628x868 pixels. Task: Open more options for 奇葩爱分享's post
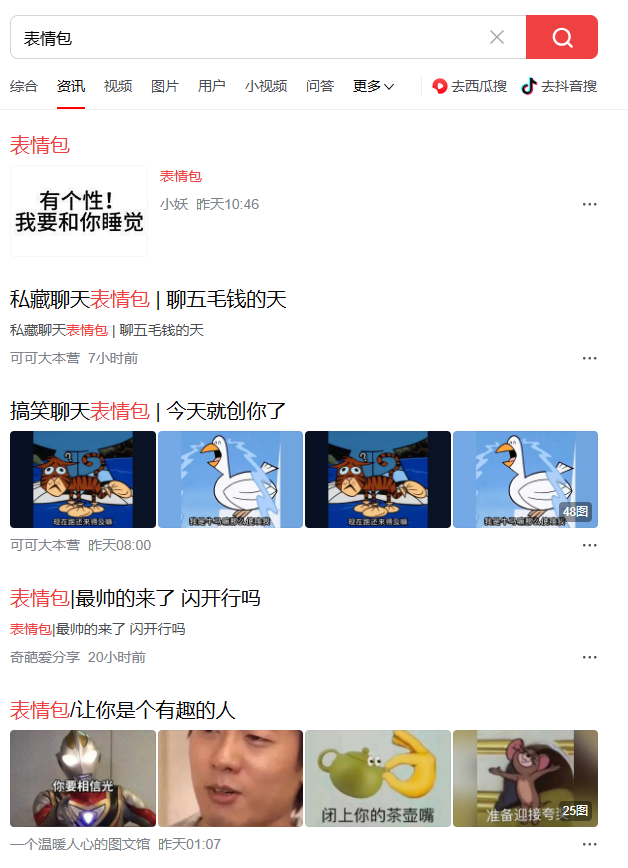point(589,657)
